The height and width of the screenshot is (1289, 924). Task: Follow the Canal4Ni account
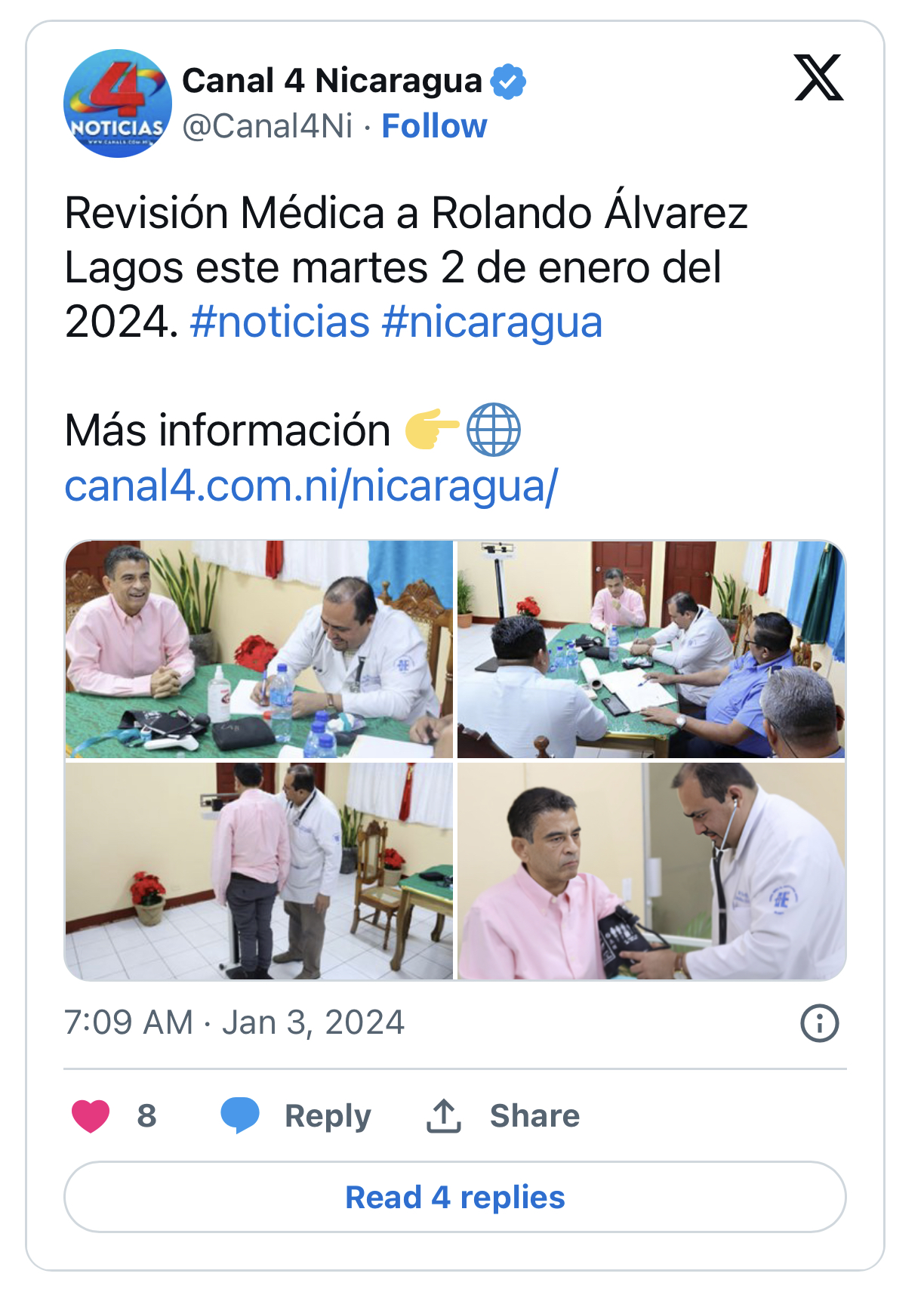point(434,126)
